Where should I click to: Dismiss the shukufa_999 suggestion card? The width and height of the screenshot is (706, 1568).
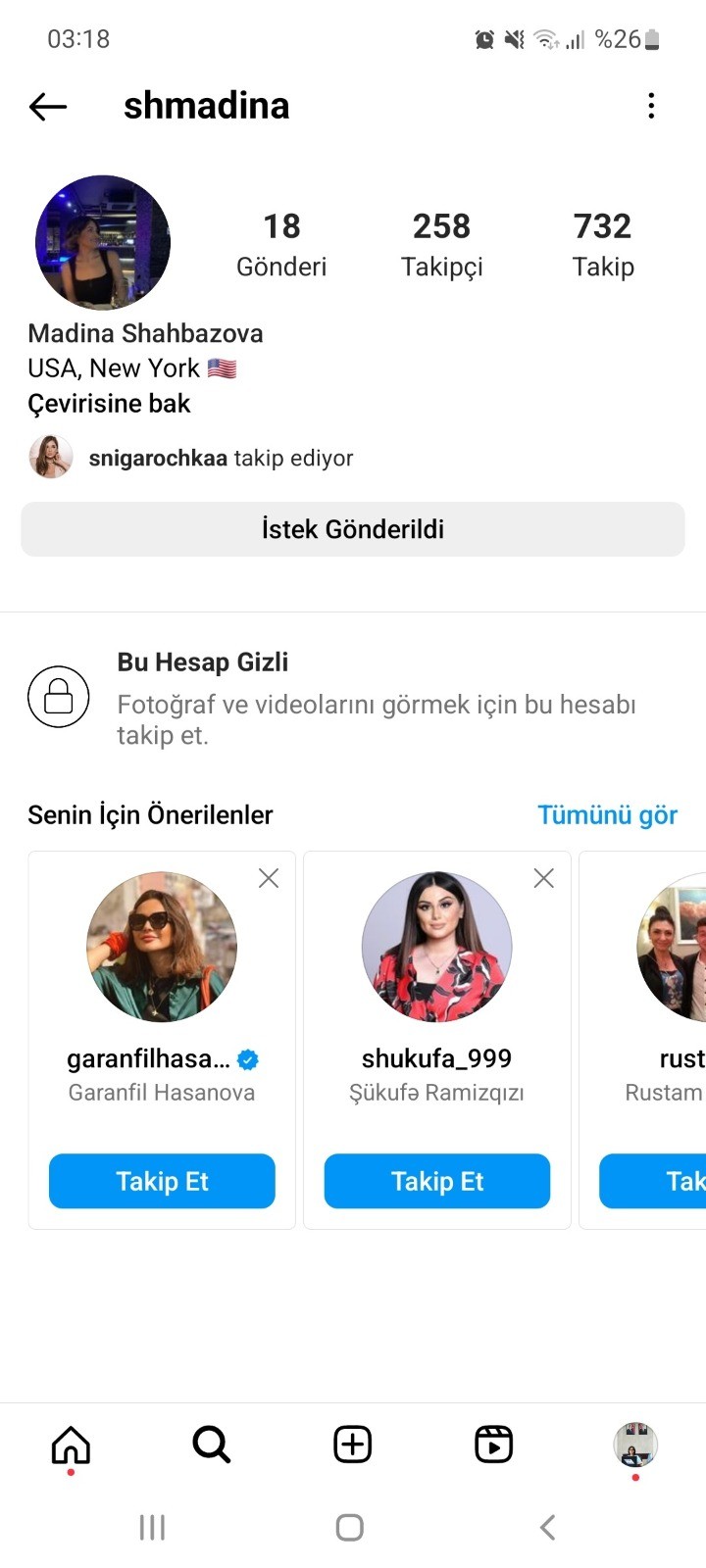543,877
